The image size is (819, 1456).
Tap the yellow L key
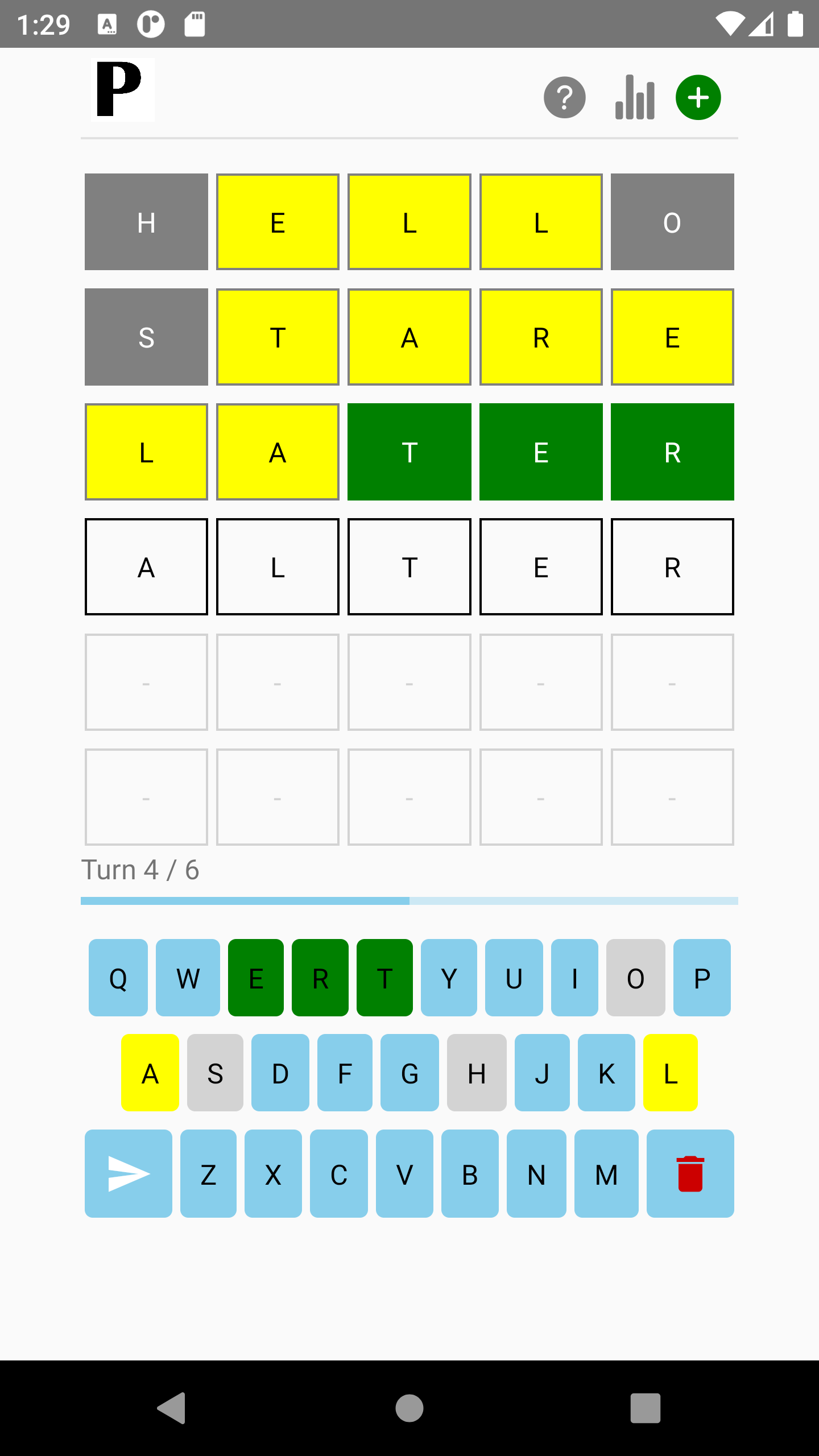coord(671,1073)
